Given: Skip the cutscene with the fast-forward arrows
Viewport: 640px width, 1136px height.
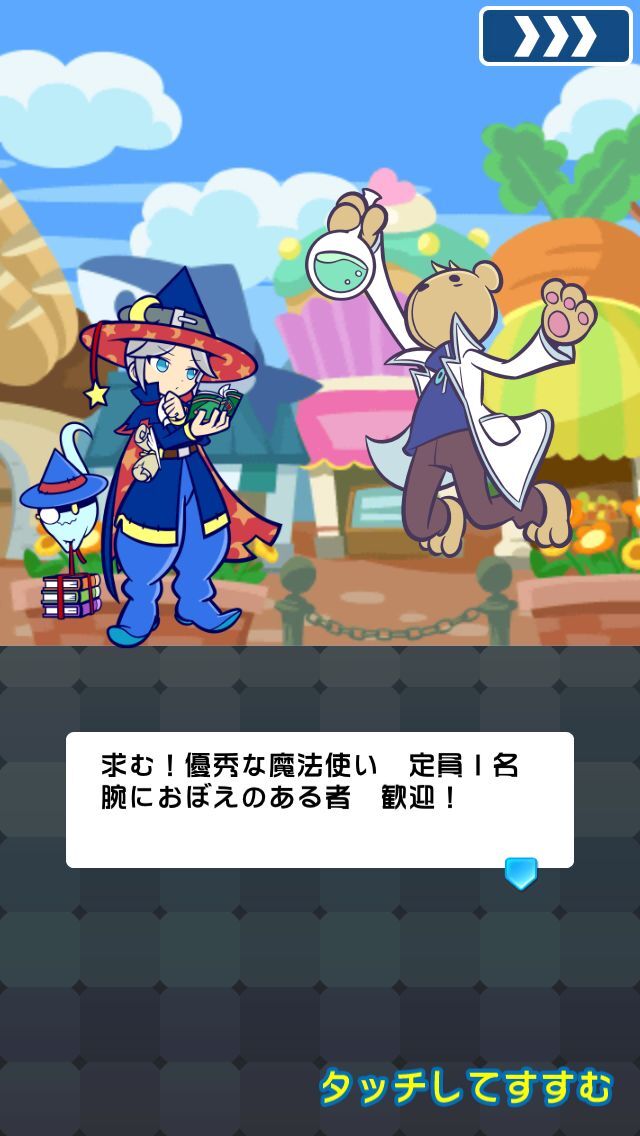Looking at the screenshot, I should tap(555, 37).
